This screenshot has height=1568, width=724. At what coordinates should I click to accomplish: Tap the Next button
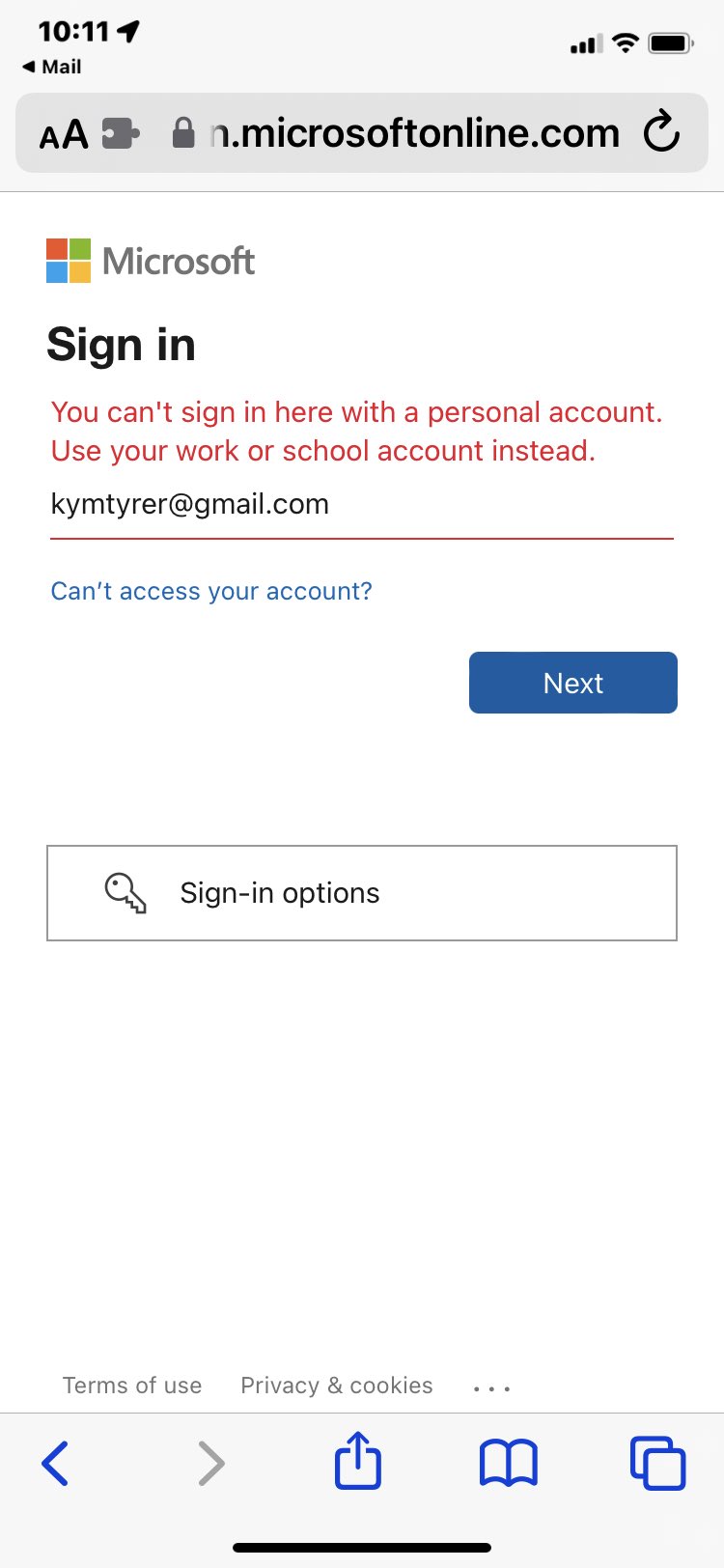tap(572, 683)
